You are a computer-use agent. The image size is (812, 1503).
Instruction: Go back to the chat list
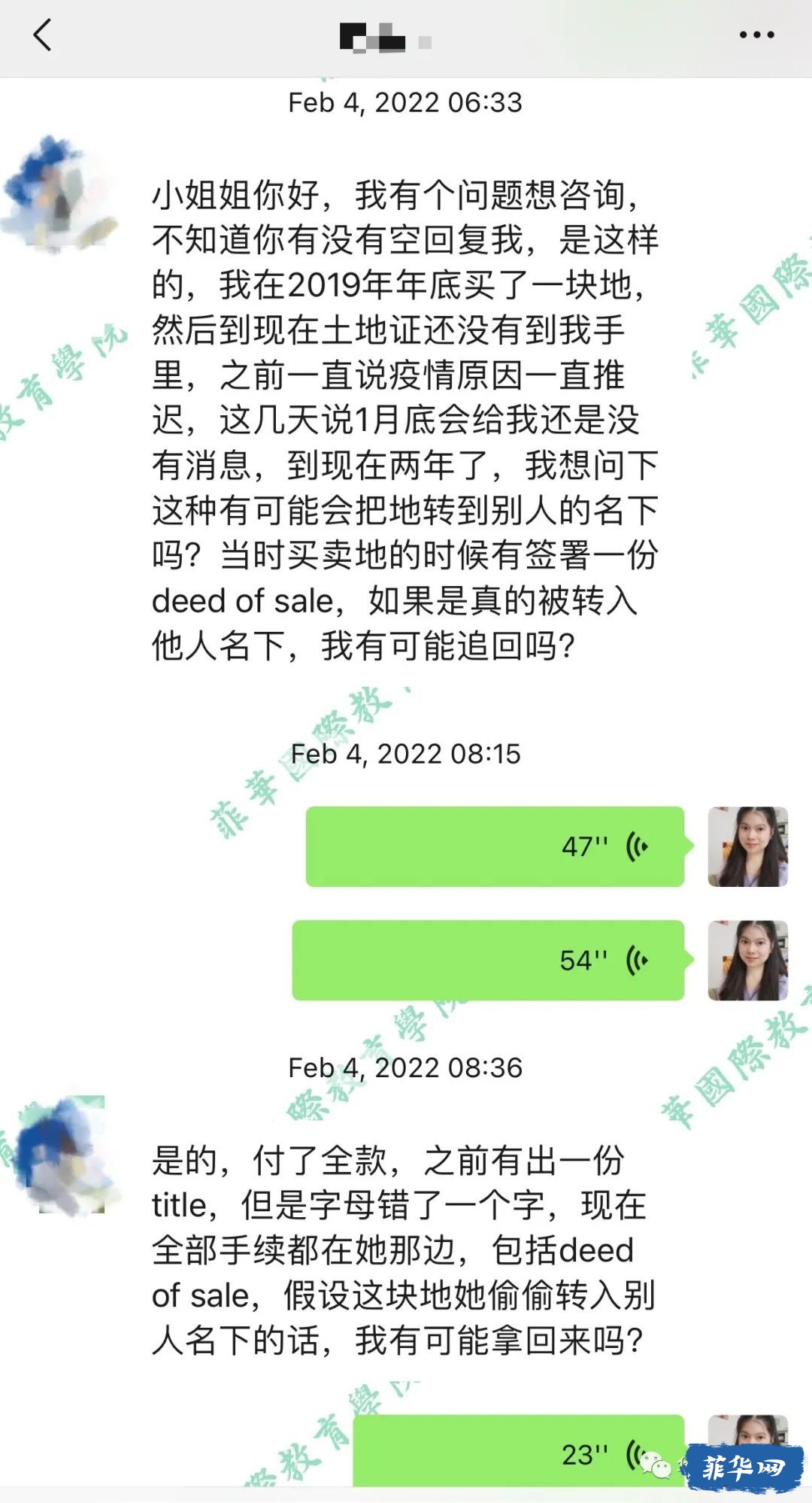(x=42, y=35)
